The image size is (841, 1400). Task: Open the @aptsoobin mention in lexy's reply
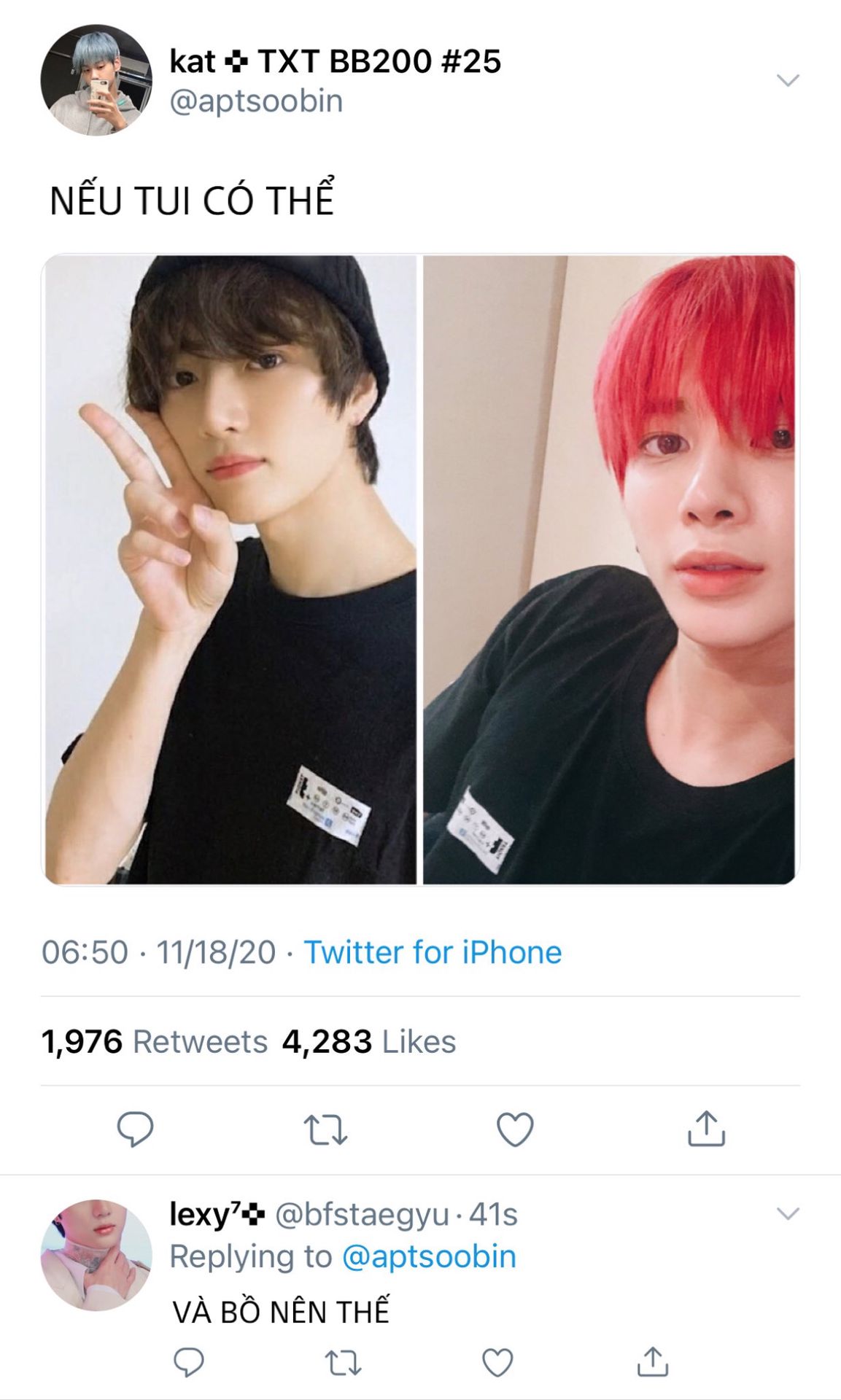click(429, 1256)
